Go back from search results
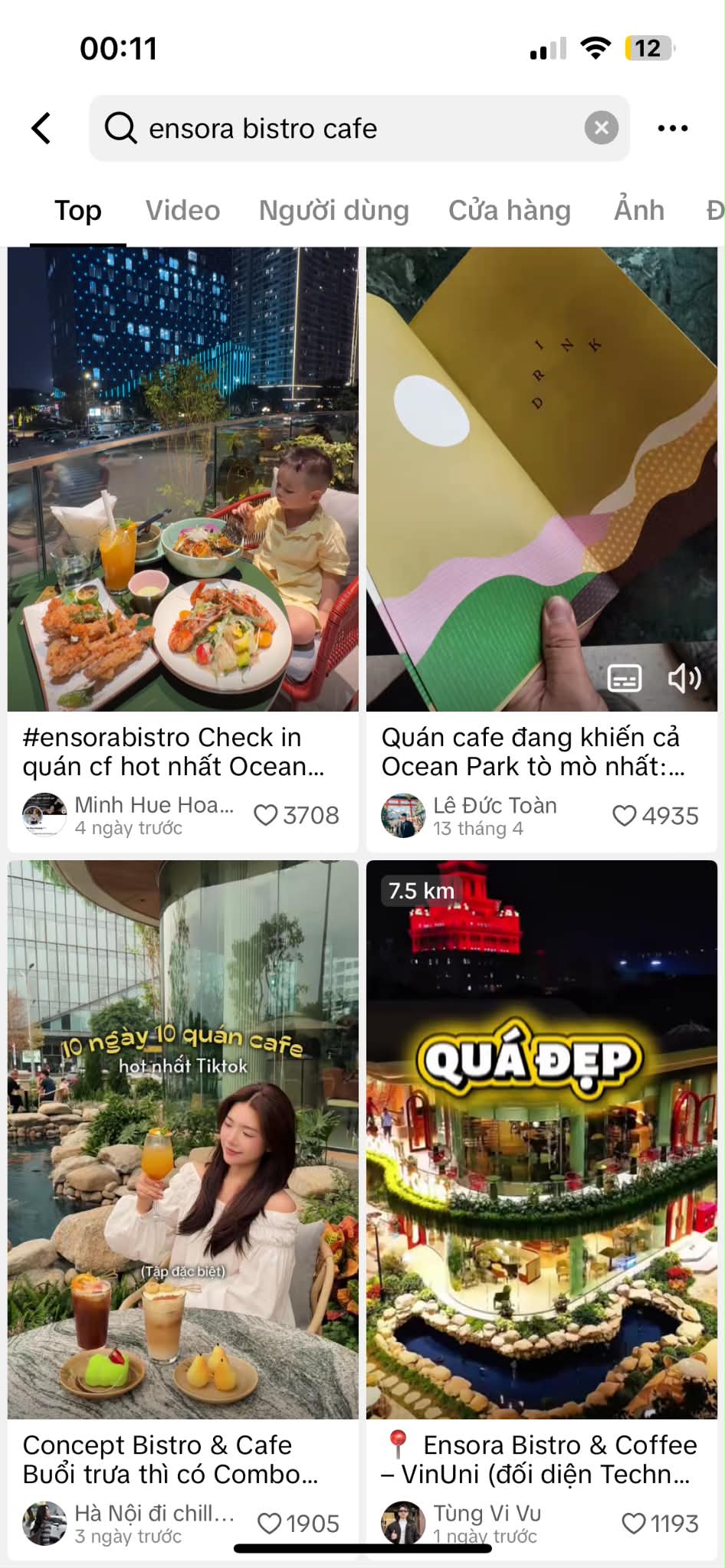 (42, 128)
